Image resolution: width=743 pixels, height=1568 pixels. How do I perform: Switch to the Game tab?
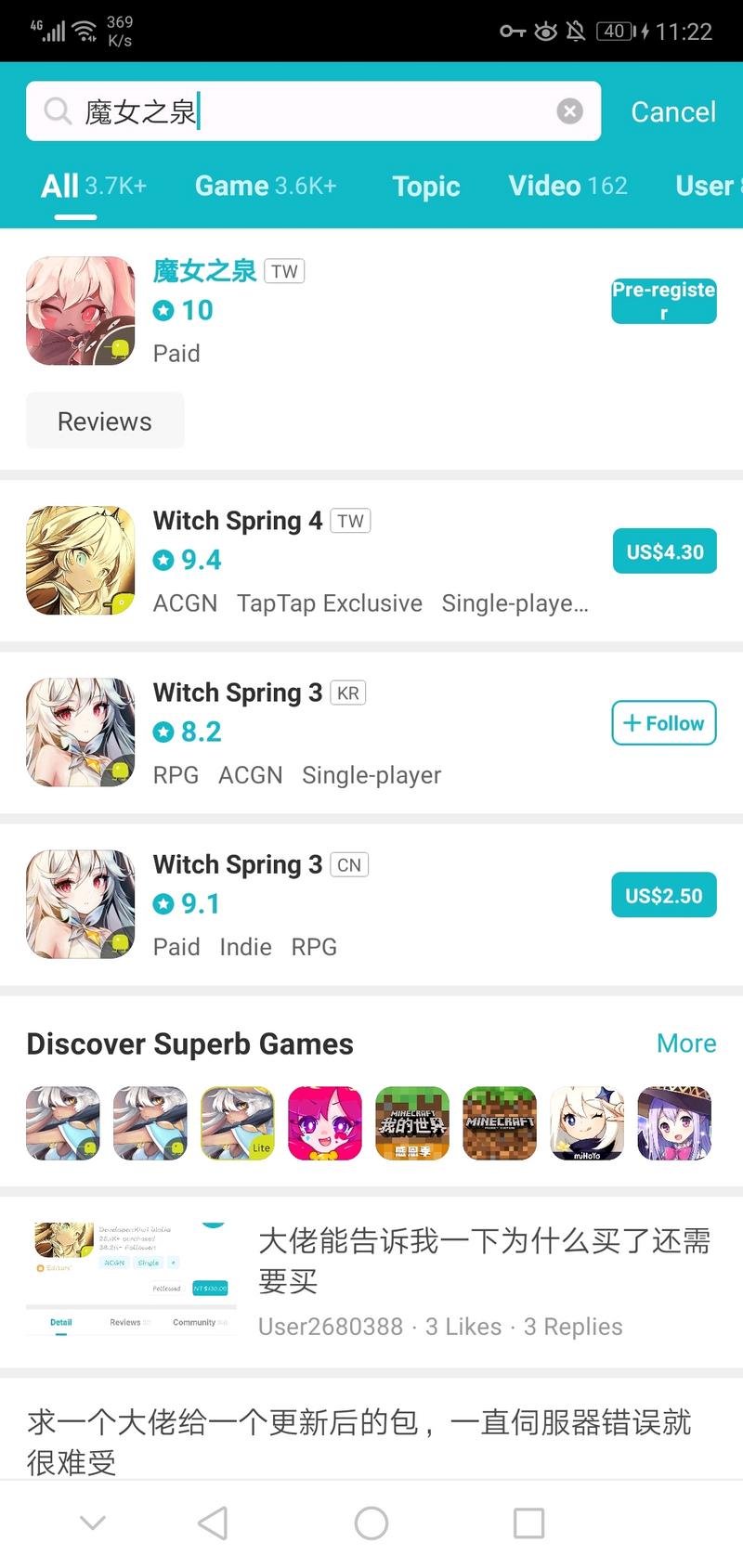[265, 186]
